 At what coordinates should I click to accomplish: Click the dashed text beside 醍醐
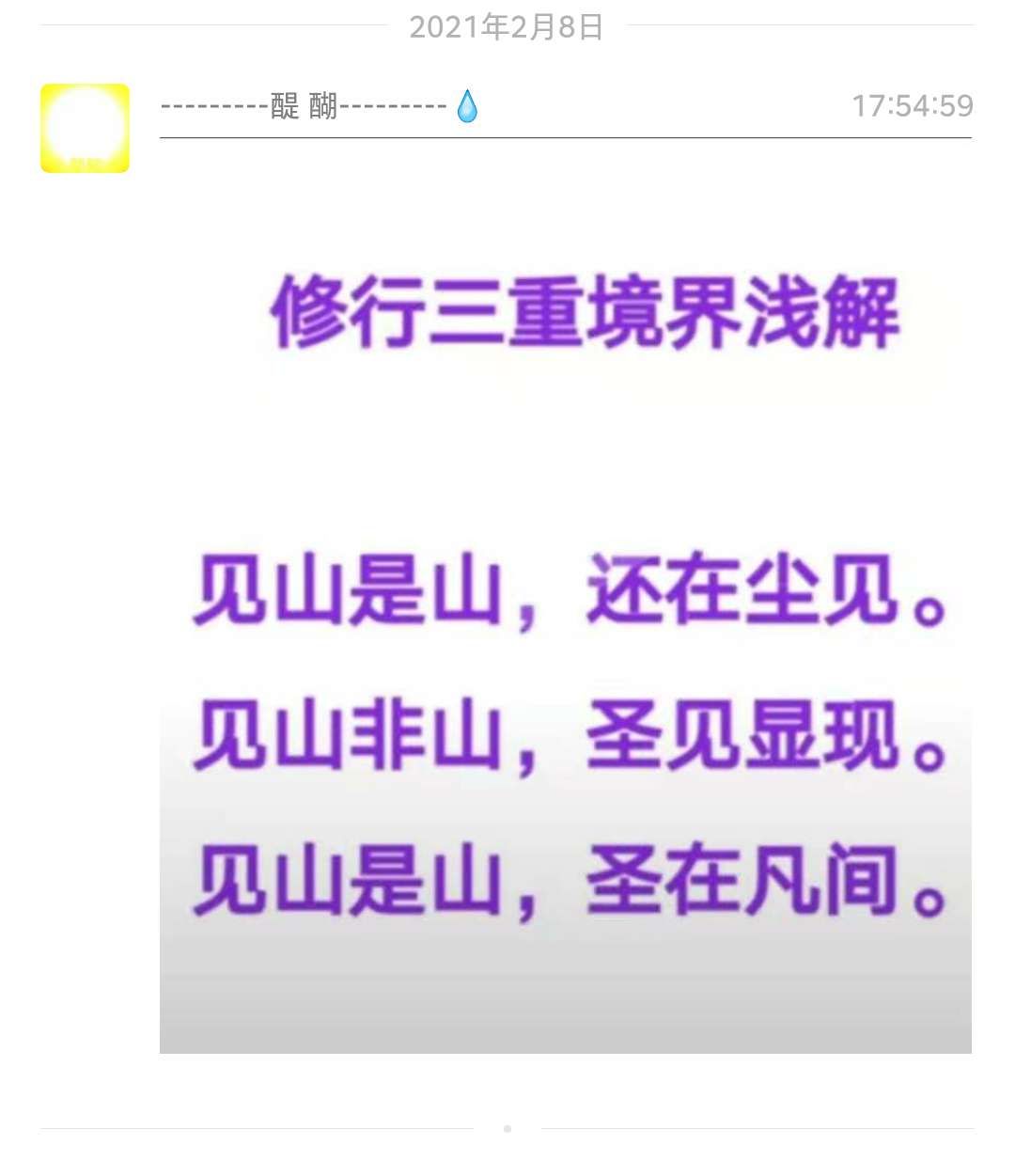pos(211,106)
